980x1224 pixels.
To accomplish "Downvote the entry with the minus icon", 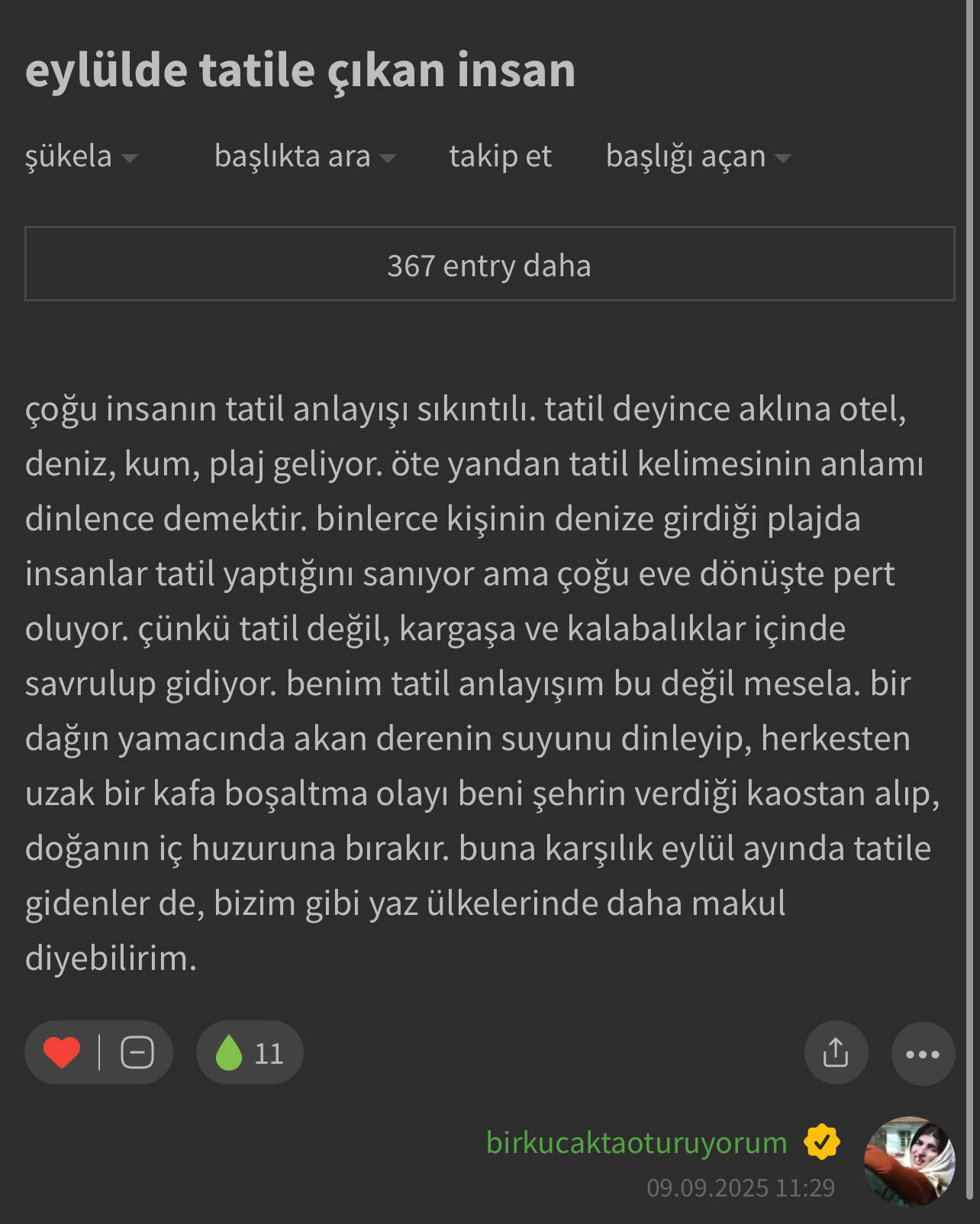I will [x=137, y=1053].
